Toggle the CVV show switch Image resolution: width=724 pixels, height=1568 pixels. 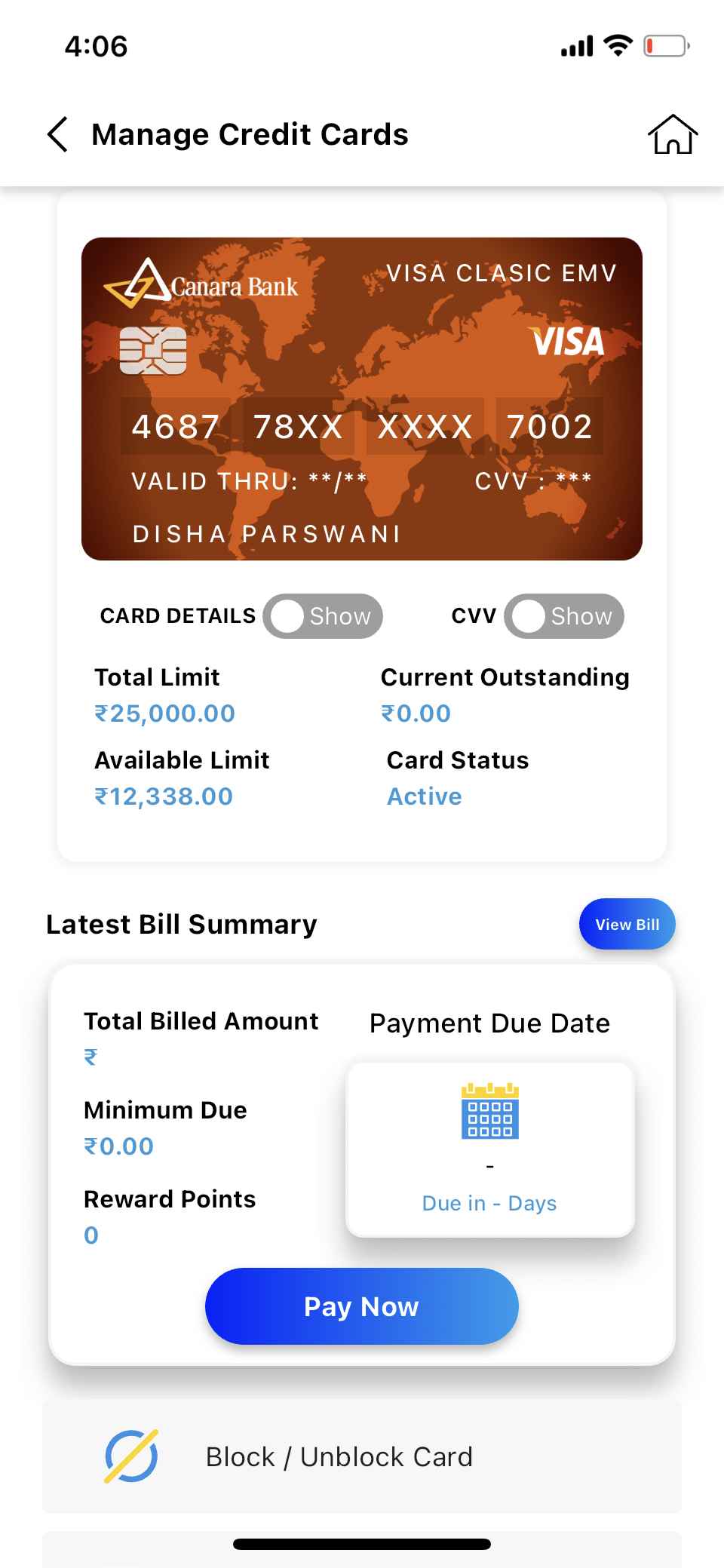(x=564, y=616)
